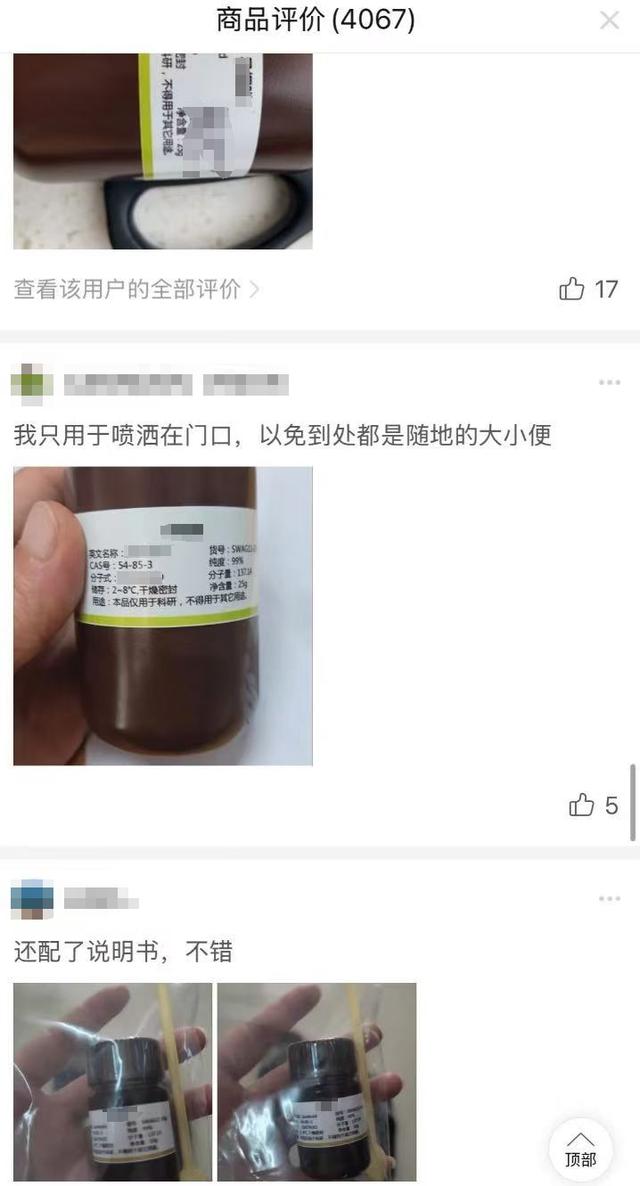Screen dimensions: 640x1186
Task: Open overflow menu on 还配了说明书 review
Action: (x=609, y=899)
